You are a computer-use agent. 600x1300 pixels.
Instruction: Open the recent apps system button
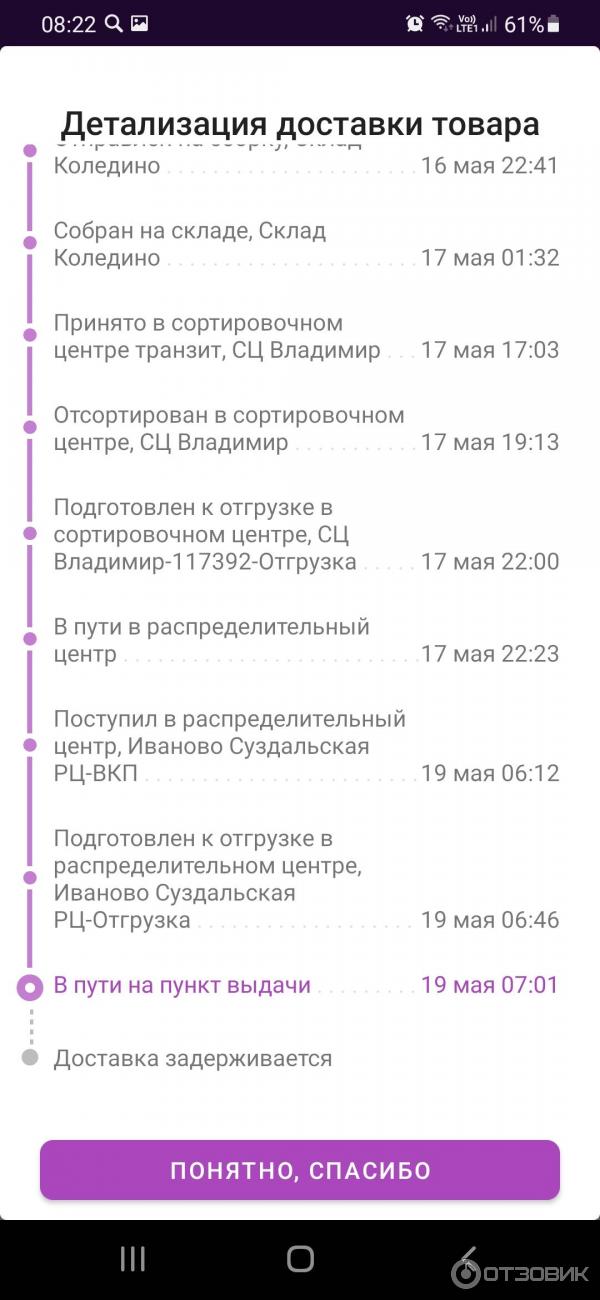pos(133,1259)
